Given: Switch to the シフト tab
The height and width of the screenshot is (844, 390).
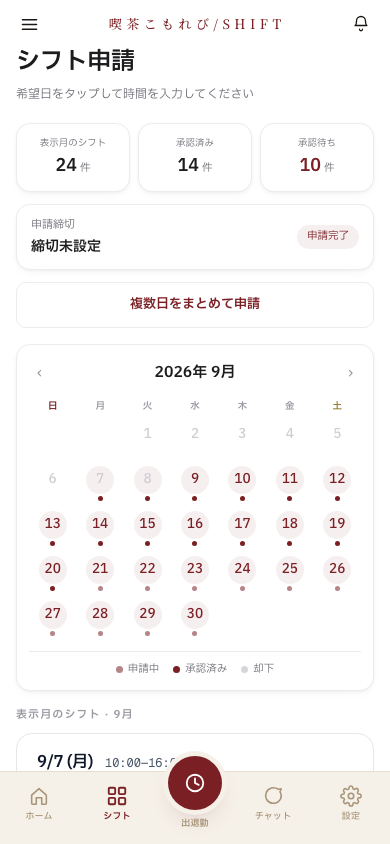Looking at the screenshot, I should [x=117, y=803].
